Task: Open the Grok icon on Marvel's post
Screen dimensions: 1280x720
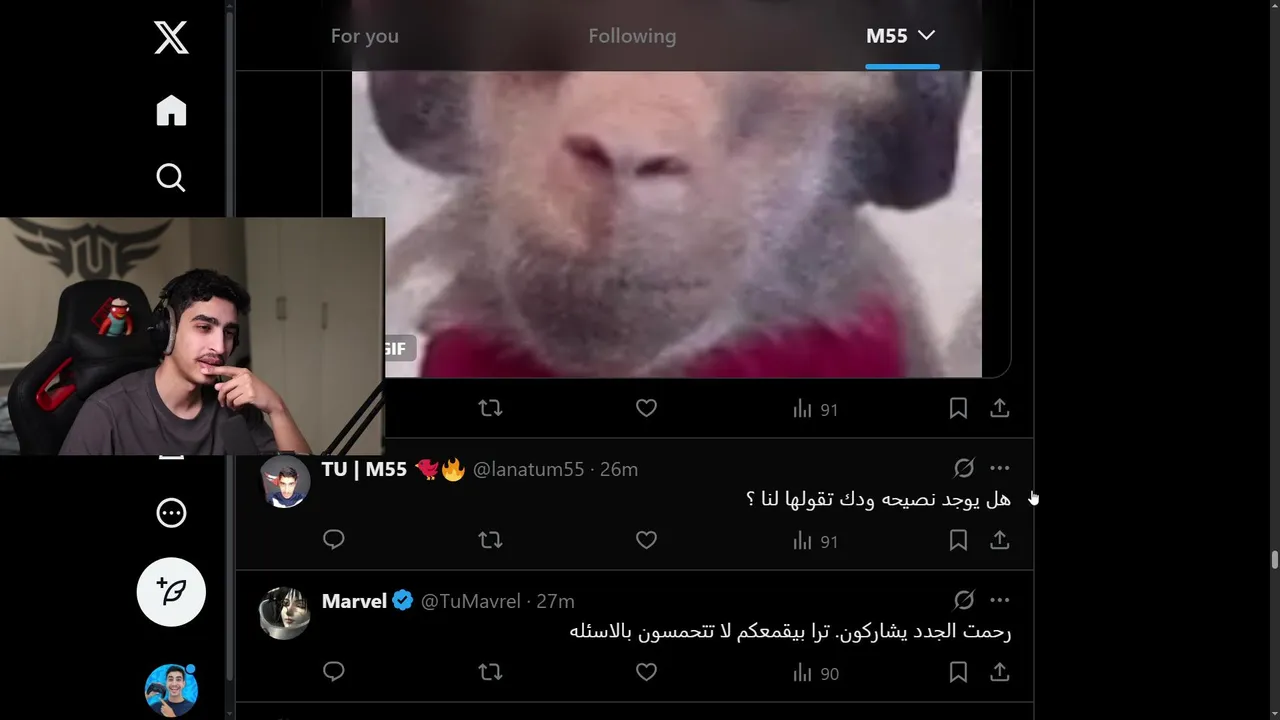Action: (x=963, y=600)
